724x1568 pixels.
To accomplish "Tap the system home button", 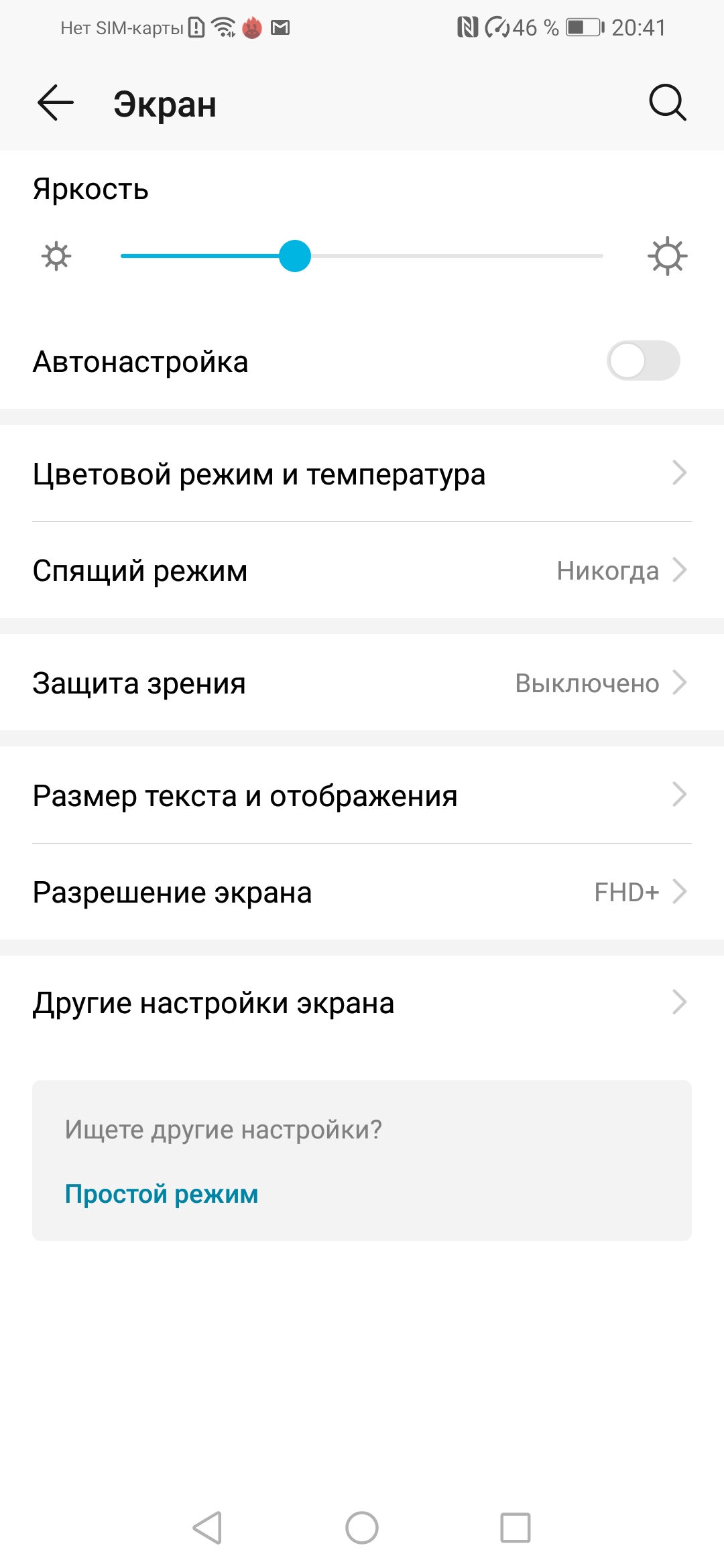I will (362, 1528).
